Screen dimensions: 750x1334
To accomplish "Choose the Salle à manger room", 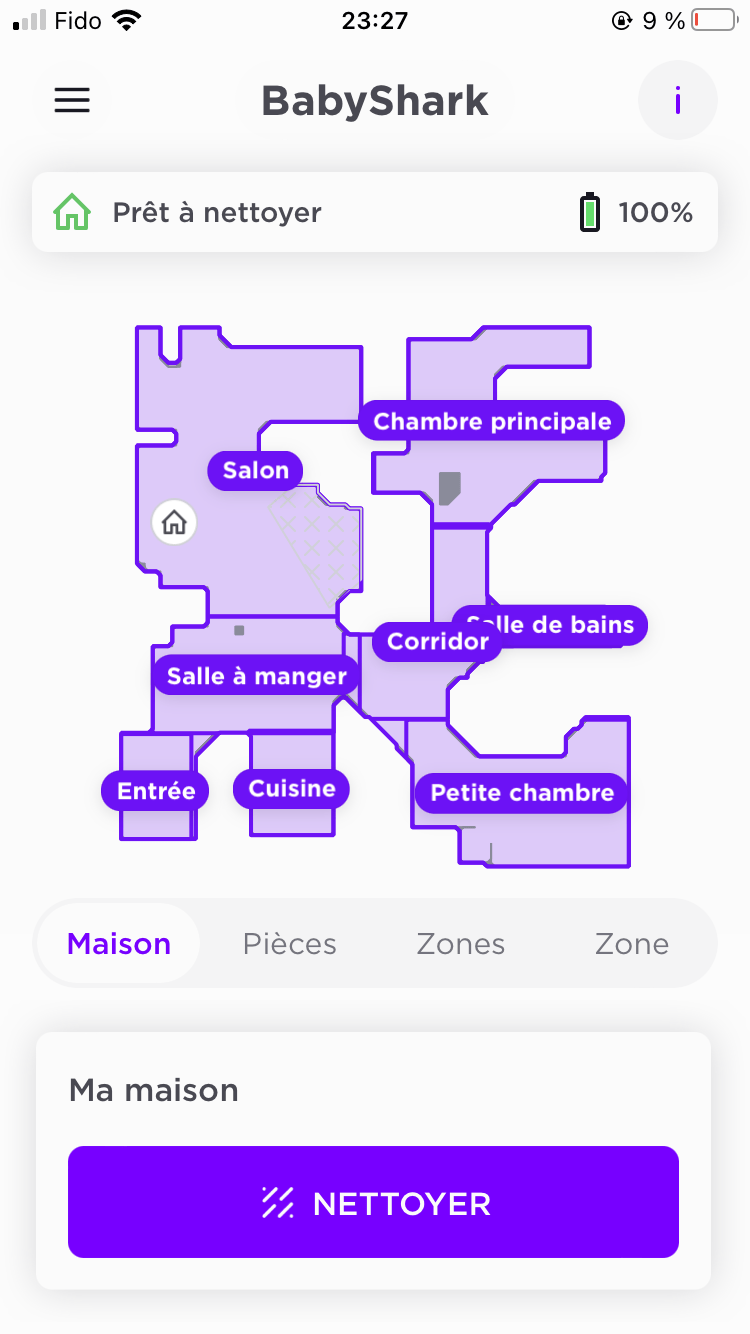I will point(256,676).
